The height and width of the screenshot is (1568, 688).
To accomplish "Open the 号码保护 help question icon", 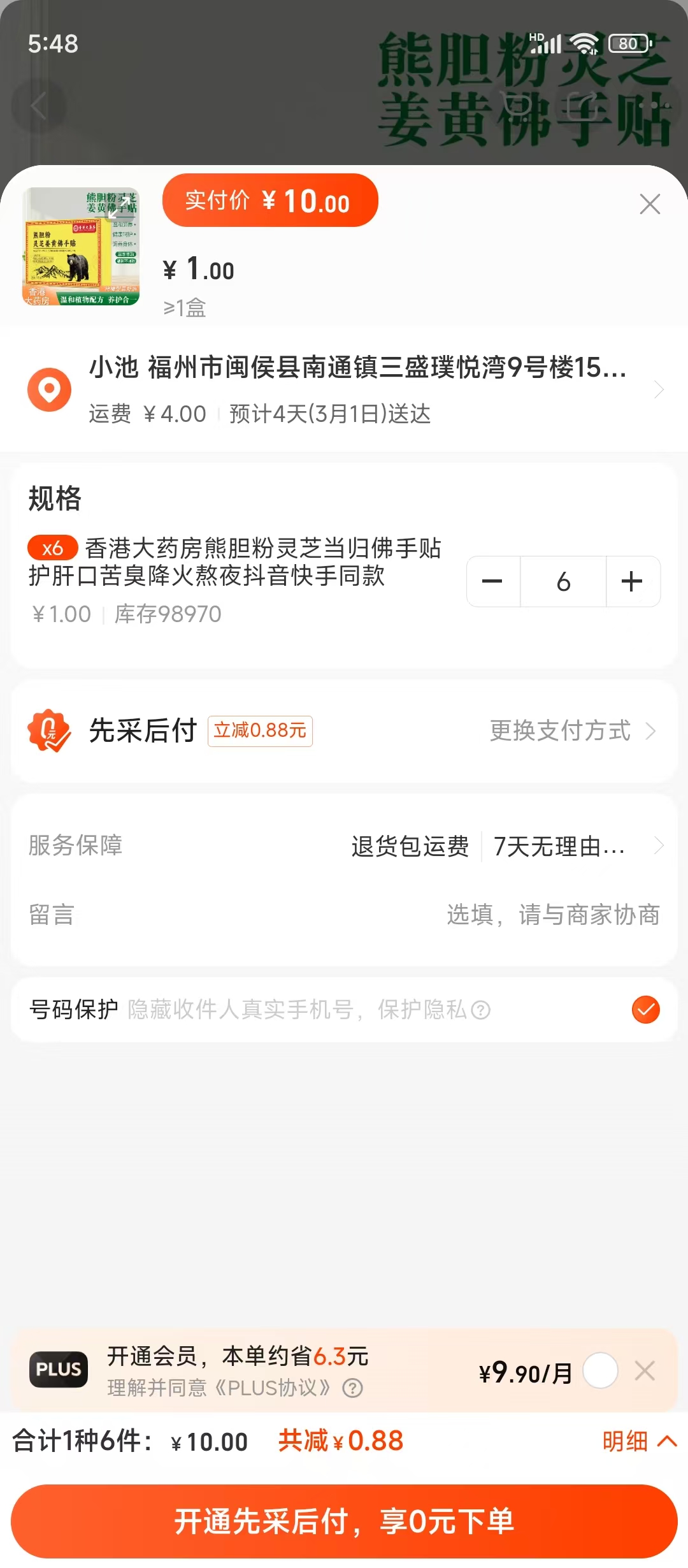I will [481, 1010].
